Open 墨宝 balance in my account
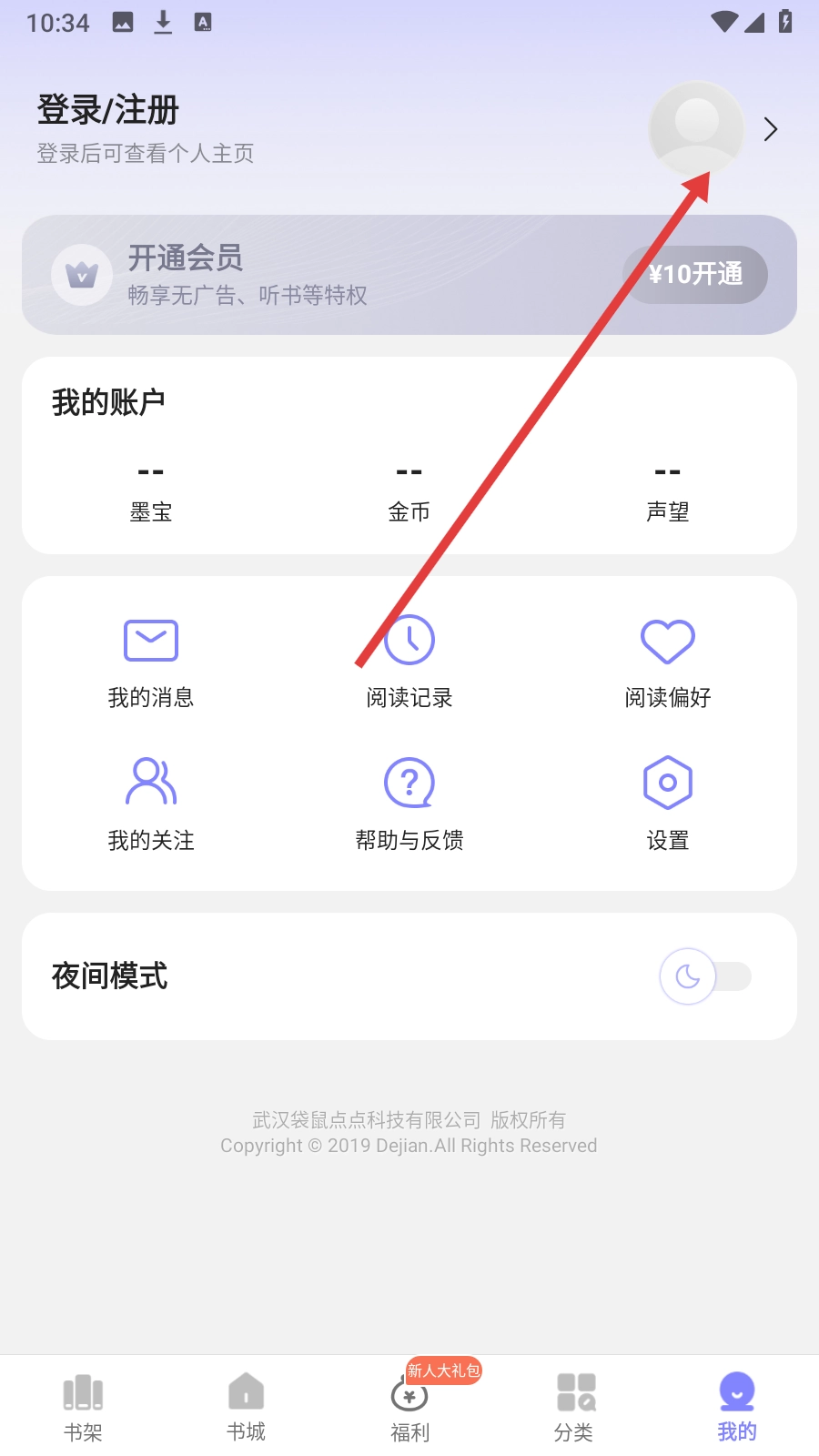Viewport: 819px width, 1456px height. pos(151,491)
